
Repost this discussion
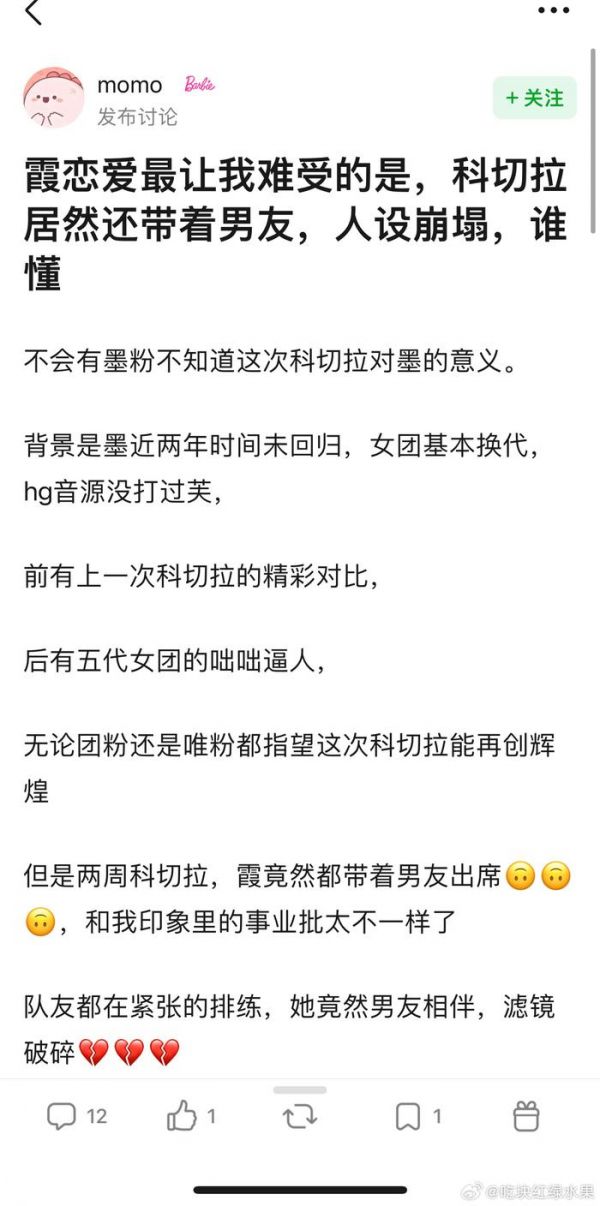click(x=300, y=1116)
